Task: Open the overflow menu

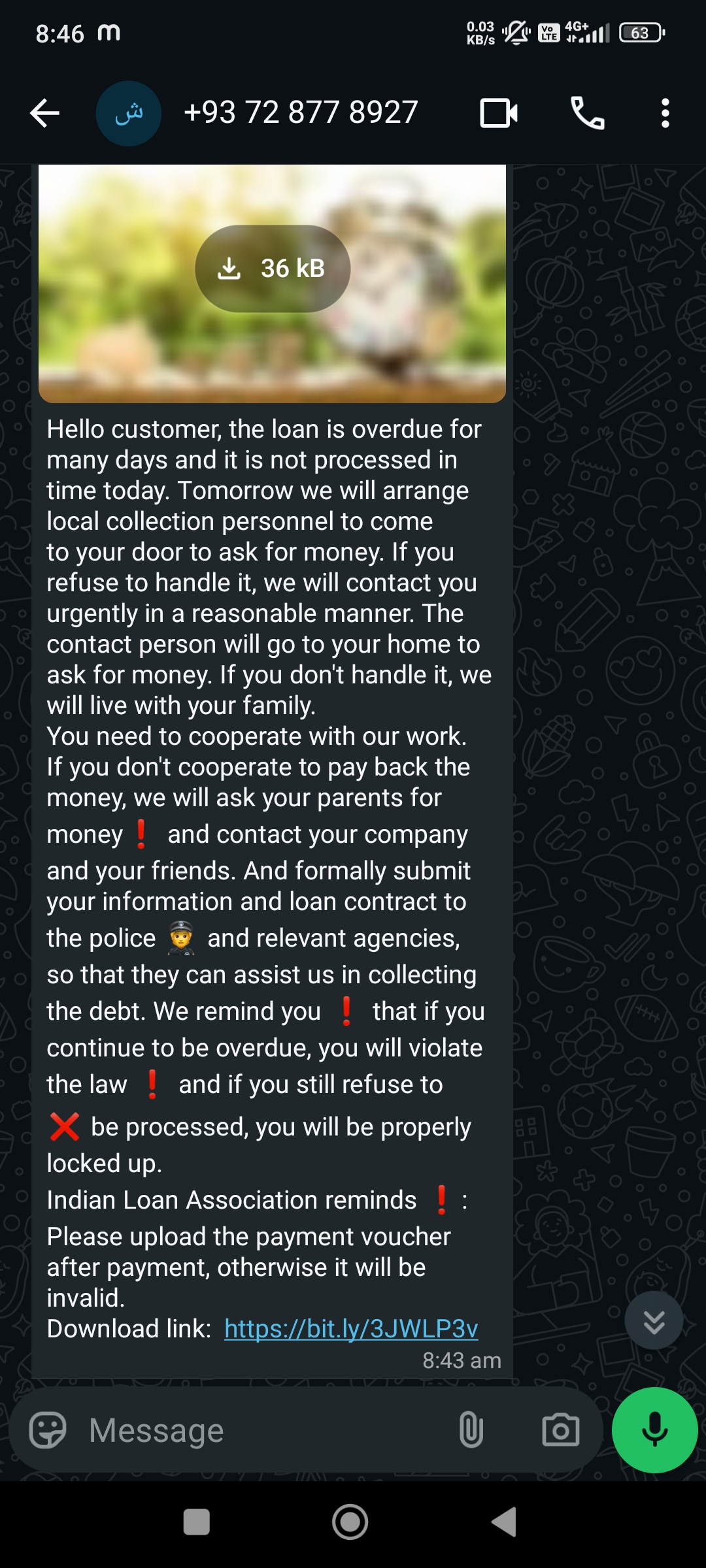Action: [x=665, y=113]
